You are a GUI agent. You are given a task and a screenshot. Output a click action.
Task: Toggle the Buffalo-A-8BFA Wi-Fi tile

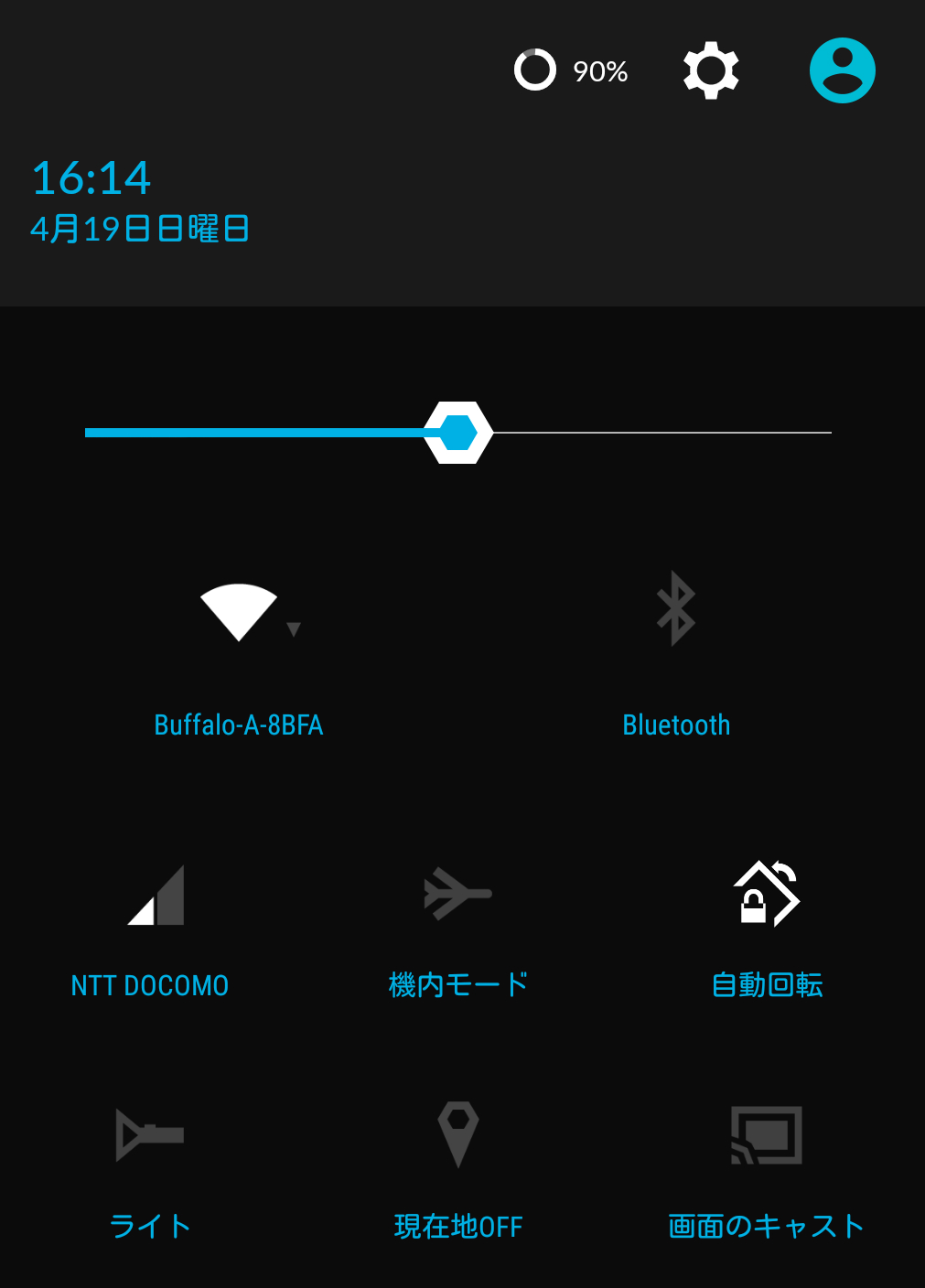pos(238,612)
